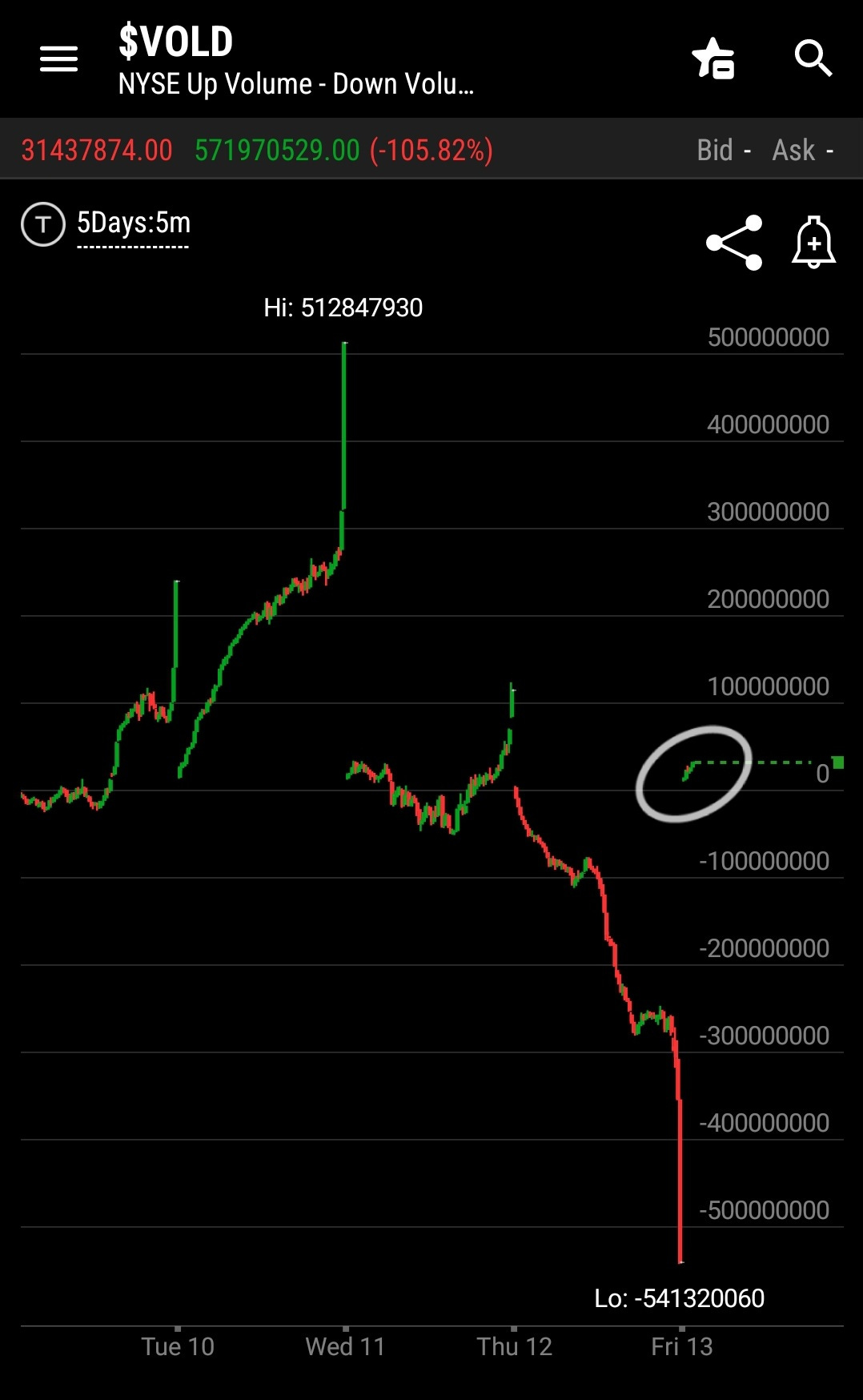Share this $VOLD chart
This screenshot has height=1400, width=863.
734,243
